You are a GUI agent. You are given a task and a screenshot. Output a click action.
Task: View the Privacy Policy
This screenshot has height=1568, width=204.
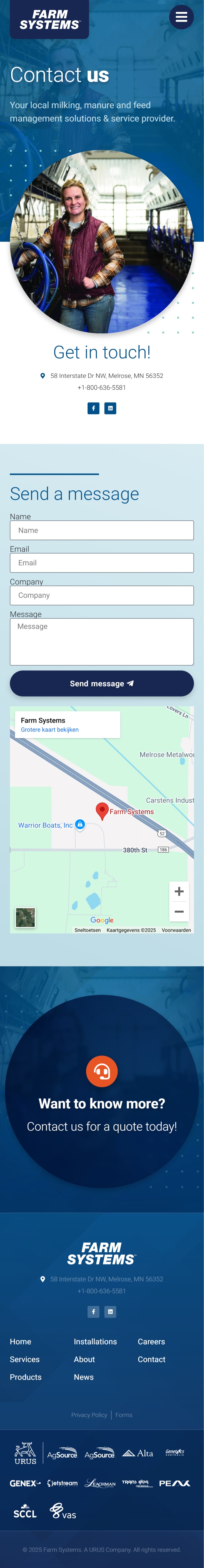coord(89,1414)
